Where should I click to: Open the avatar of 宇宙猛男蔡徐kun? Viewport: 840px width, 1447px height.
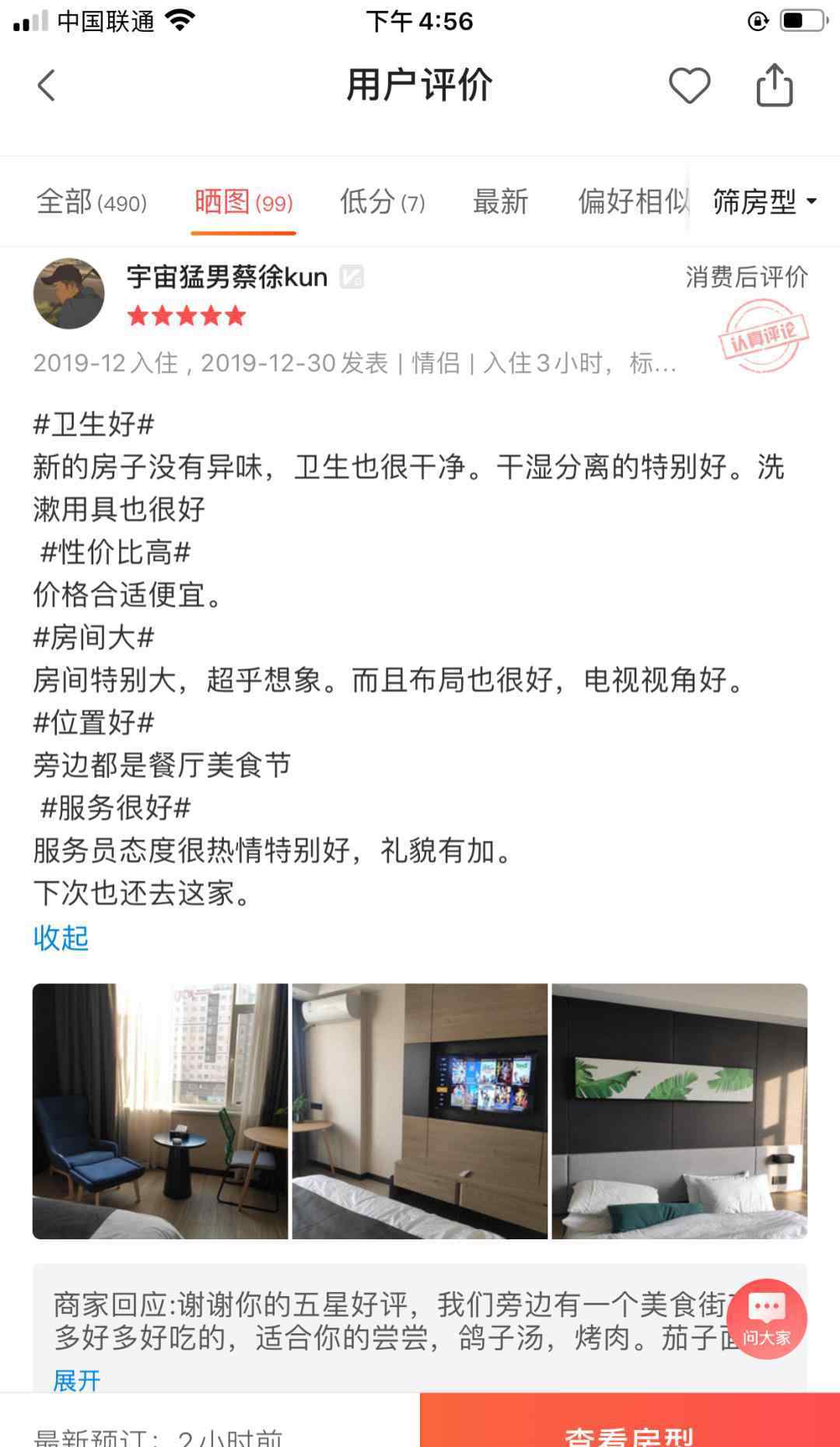[x=68, y=294]
